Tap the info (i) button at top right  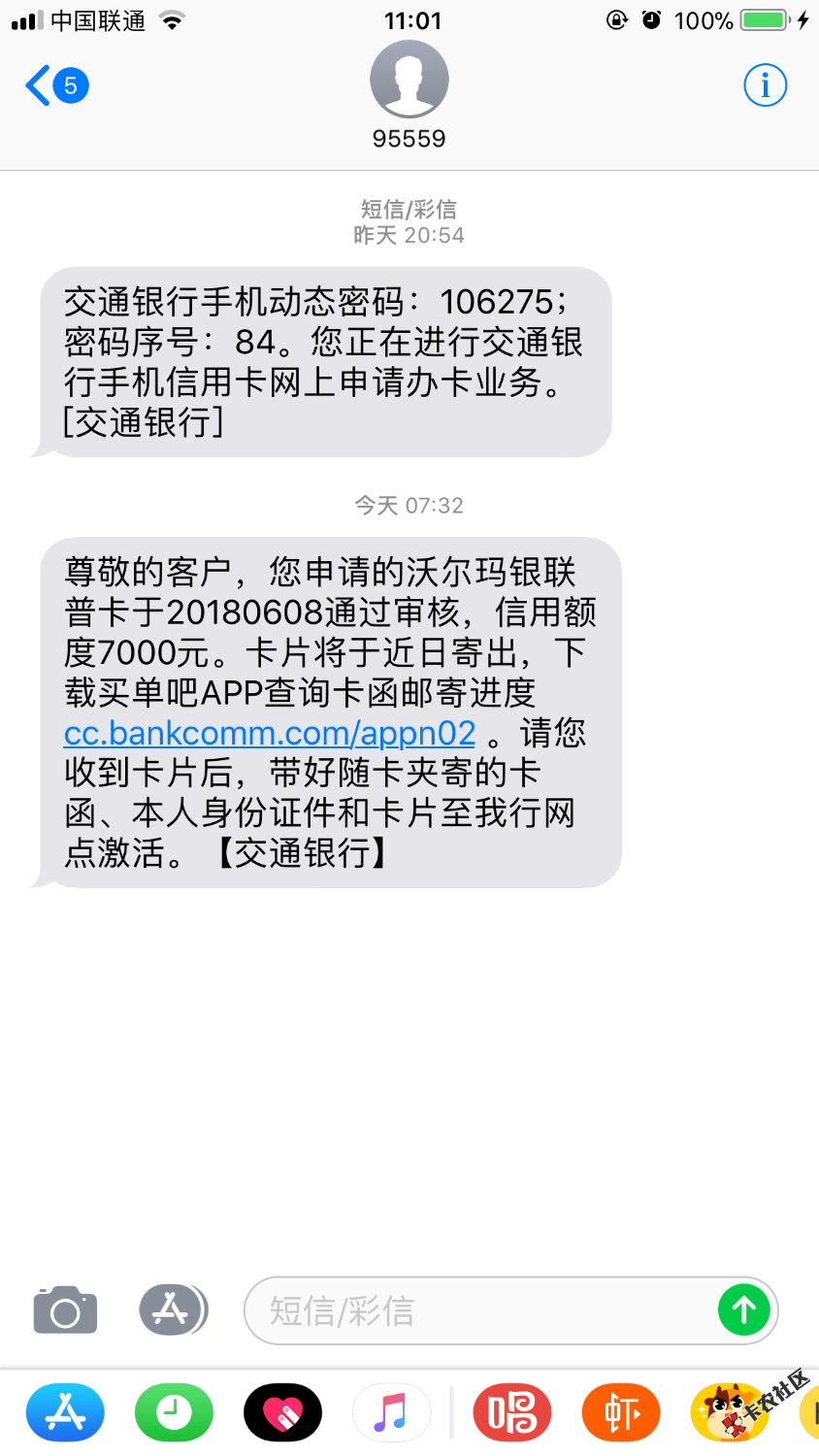click(765, 84)
